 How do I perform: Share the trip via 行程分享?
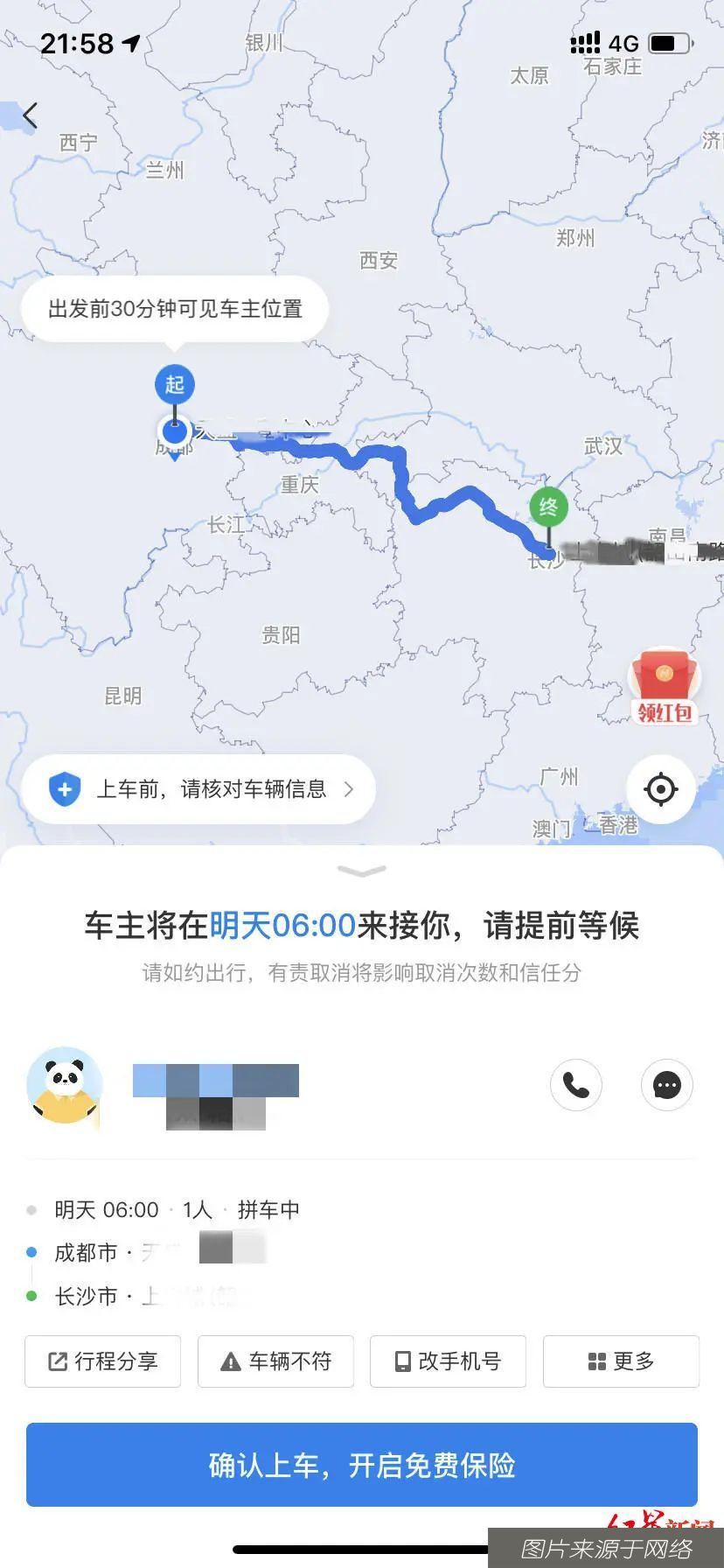(x=102, y=1361)
